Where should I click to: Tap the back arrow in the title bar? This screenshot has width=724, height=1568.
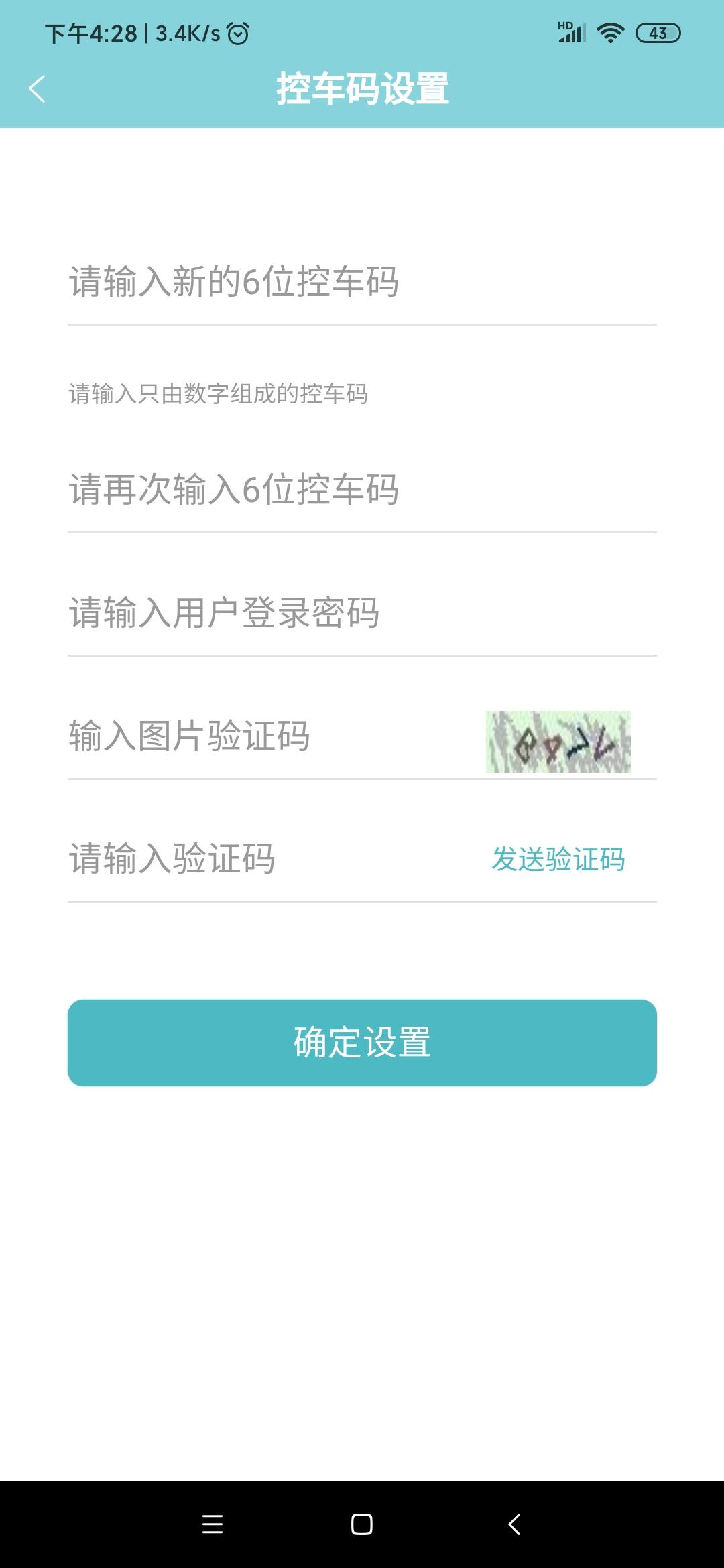38,88
